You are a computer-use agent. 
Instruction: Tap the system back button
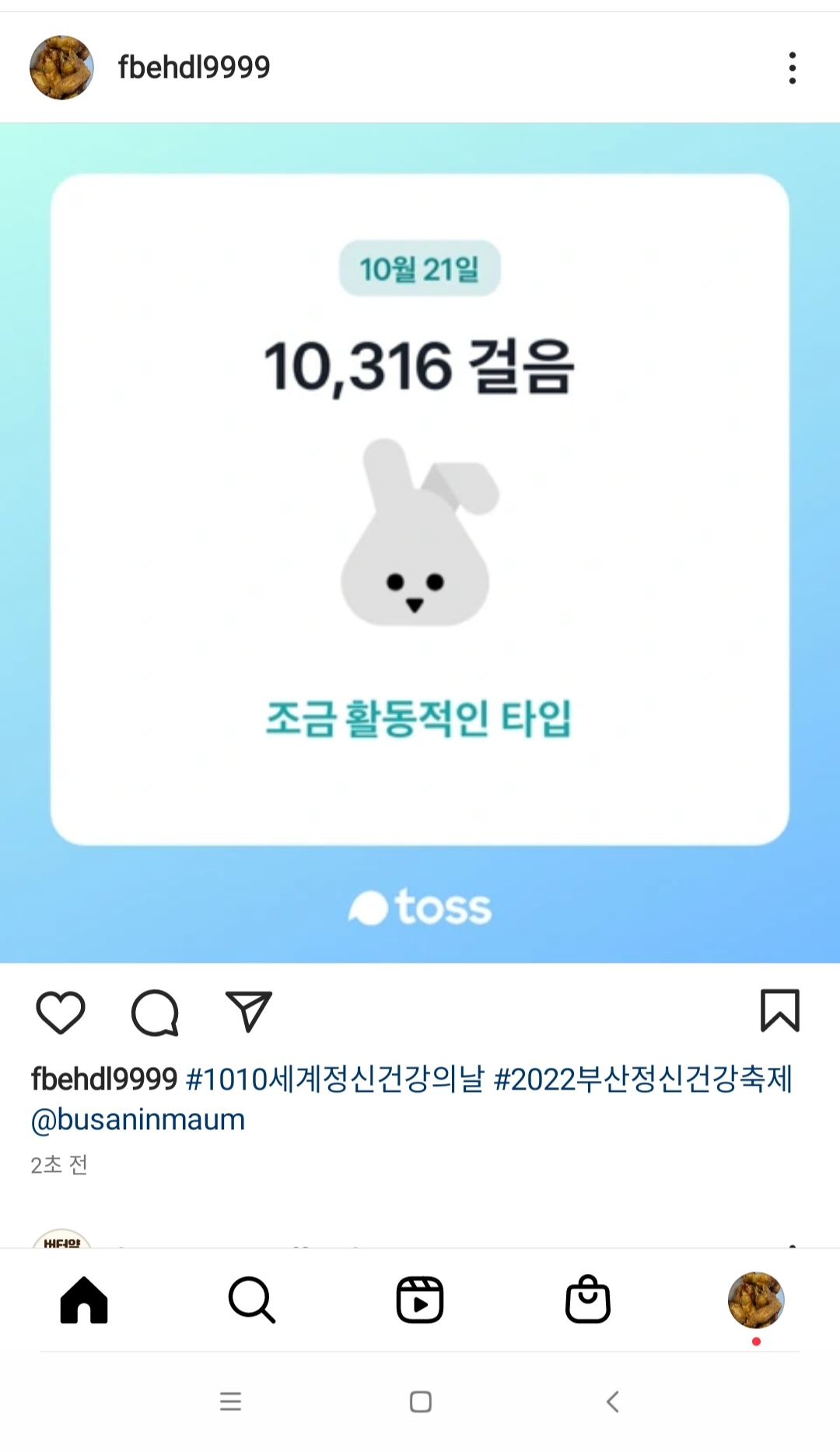[613, 1401]
